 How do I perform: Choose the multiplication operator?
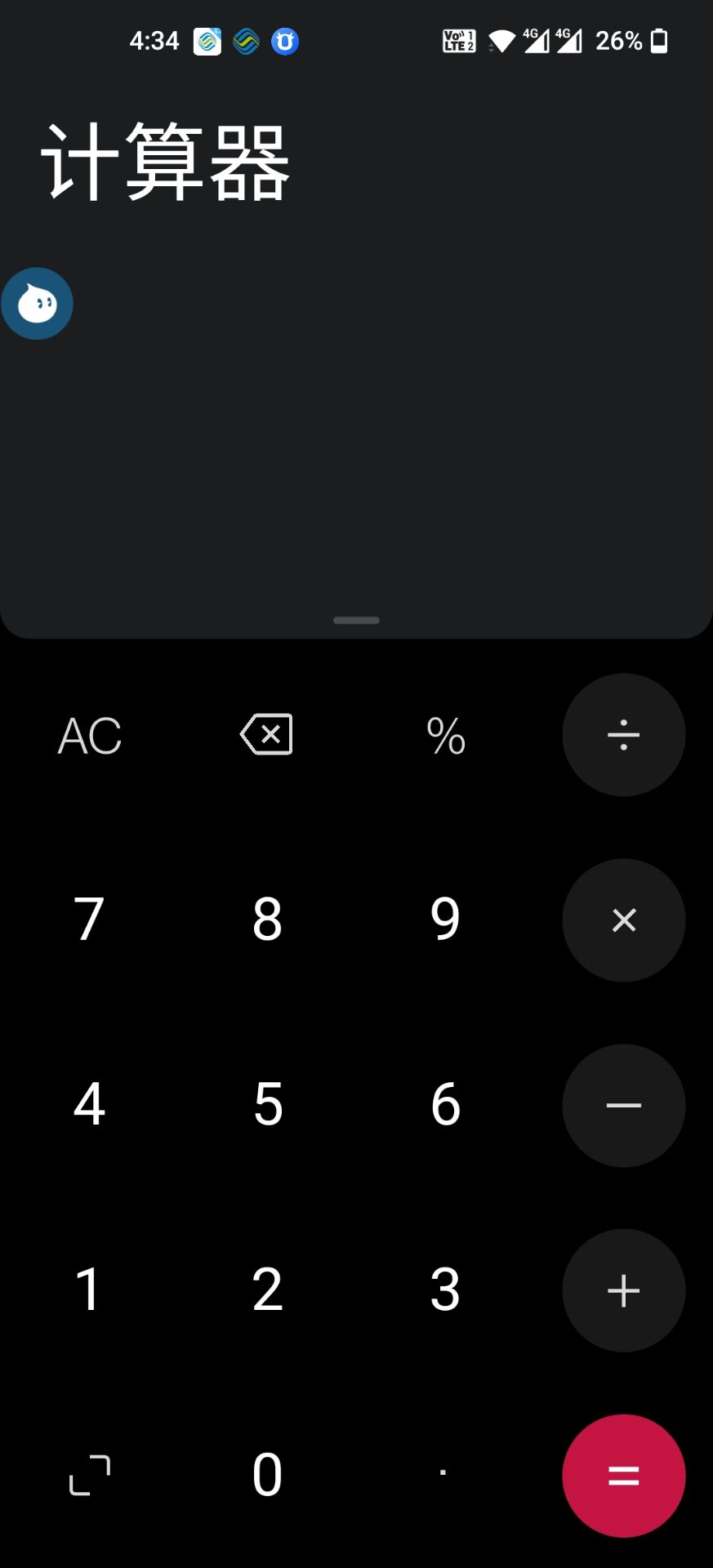[623, 920]
